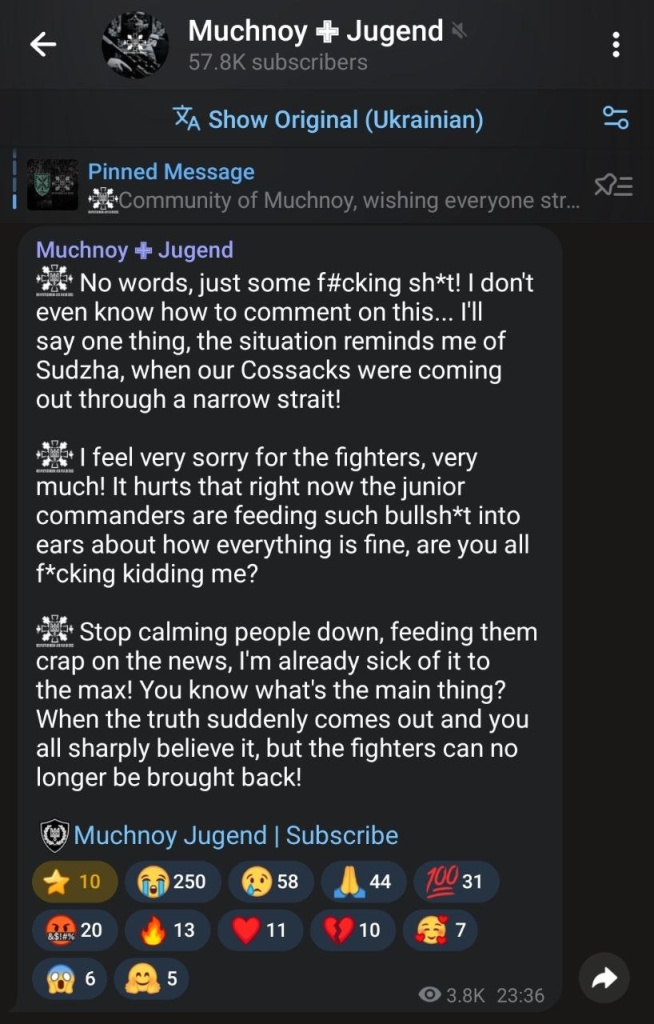This screenshot has width=654, height=1024.
Task: React with the star showing 10
Action: (x=74, y=882)
